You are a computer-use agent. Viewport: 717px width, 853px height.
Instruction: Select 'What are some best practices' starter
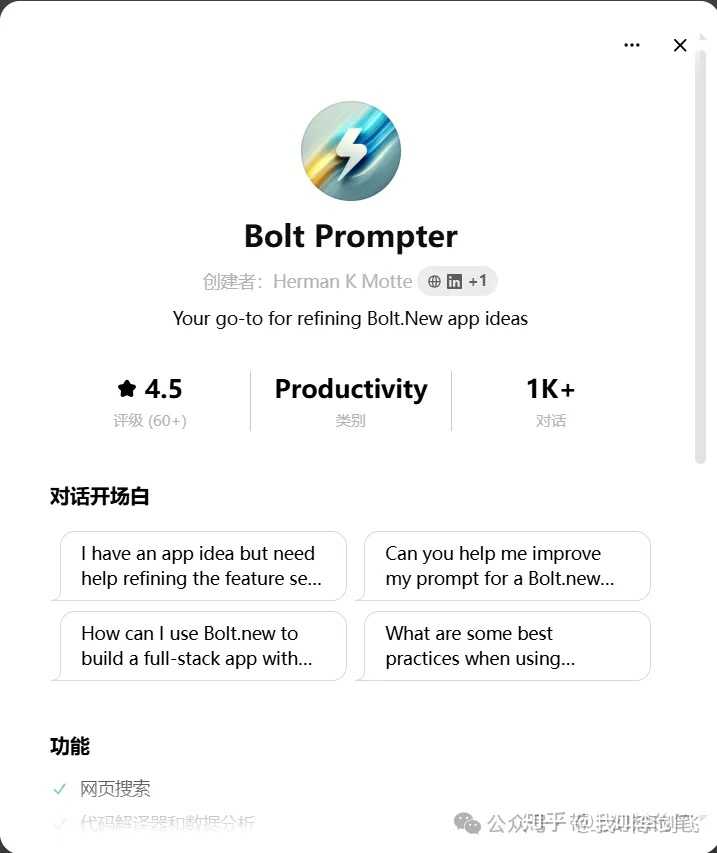(x=503, y=646)
